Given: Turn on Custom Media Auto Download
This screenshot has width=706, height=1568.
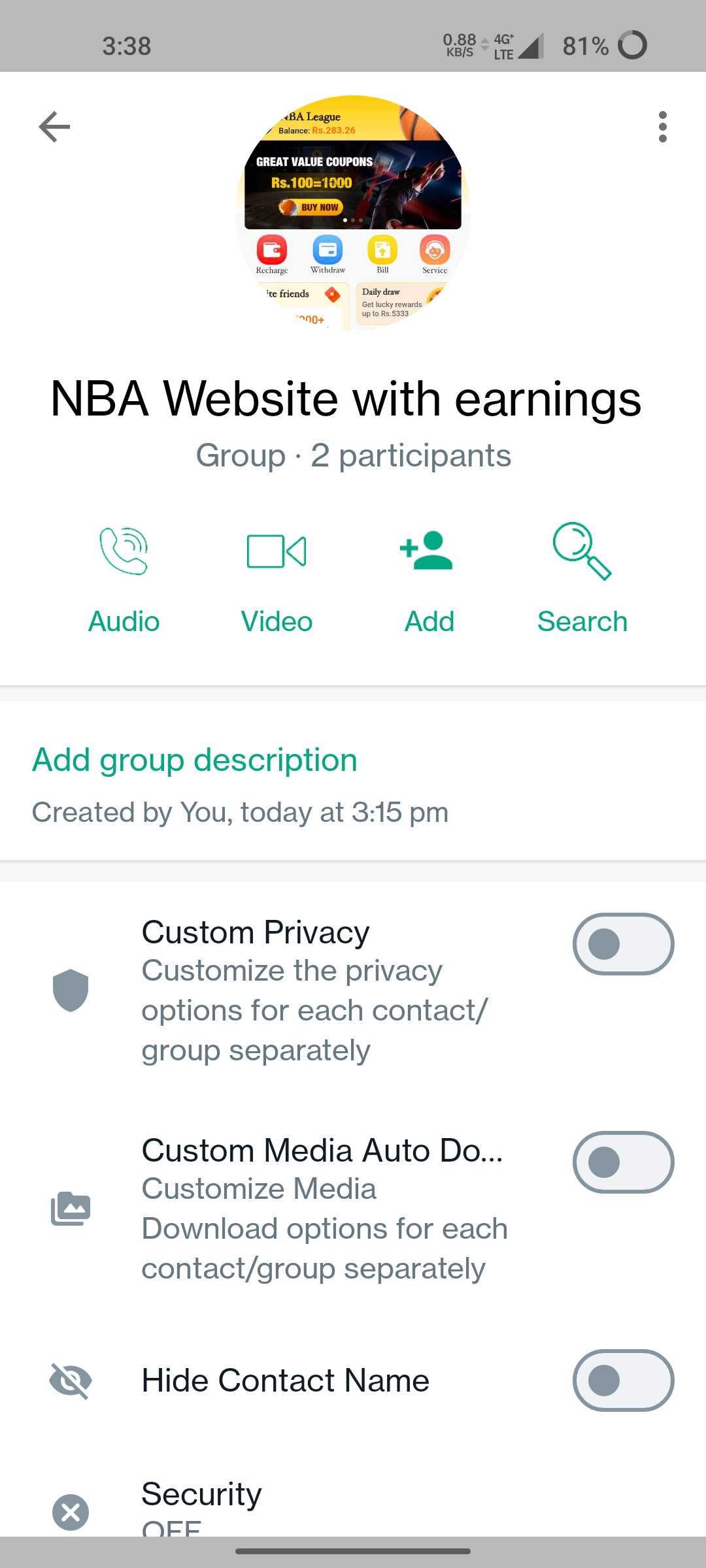Looking at the screenshot, I should click(624, 1162).
